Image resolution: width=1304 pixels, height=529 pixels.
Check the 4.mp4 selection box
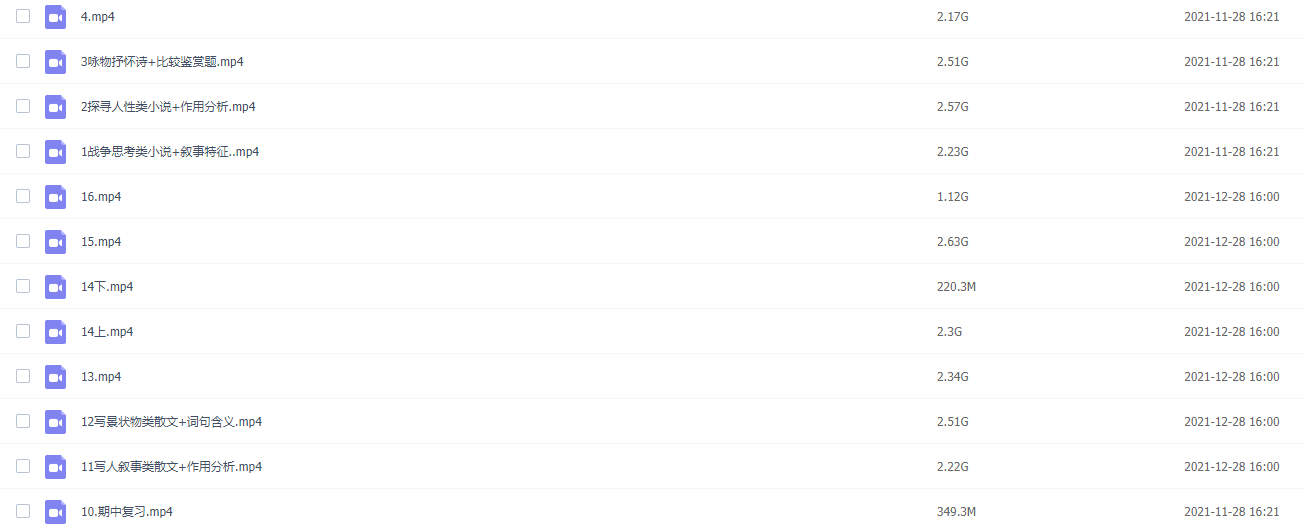23,17
